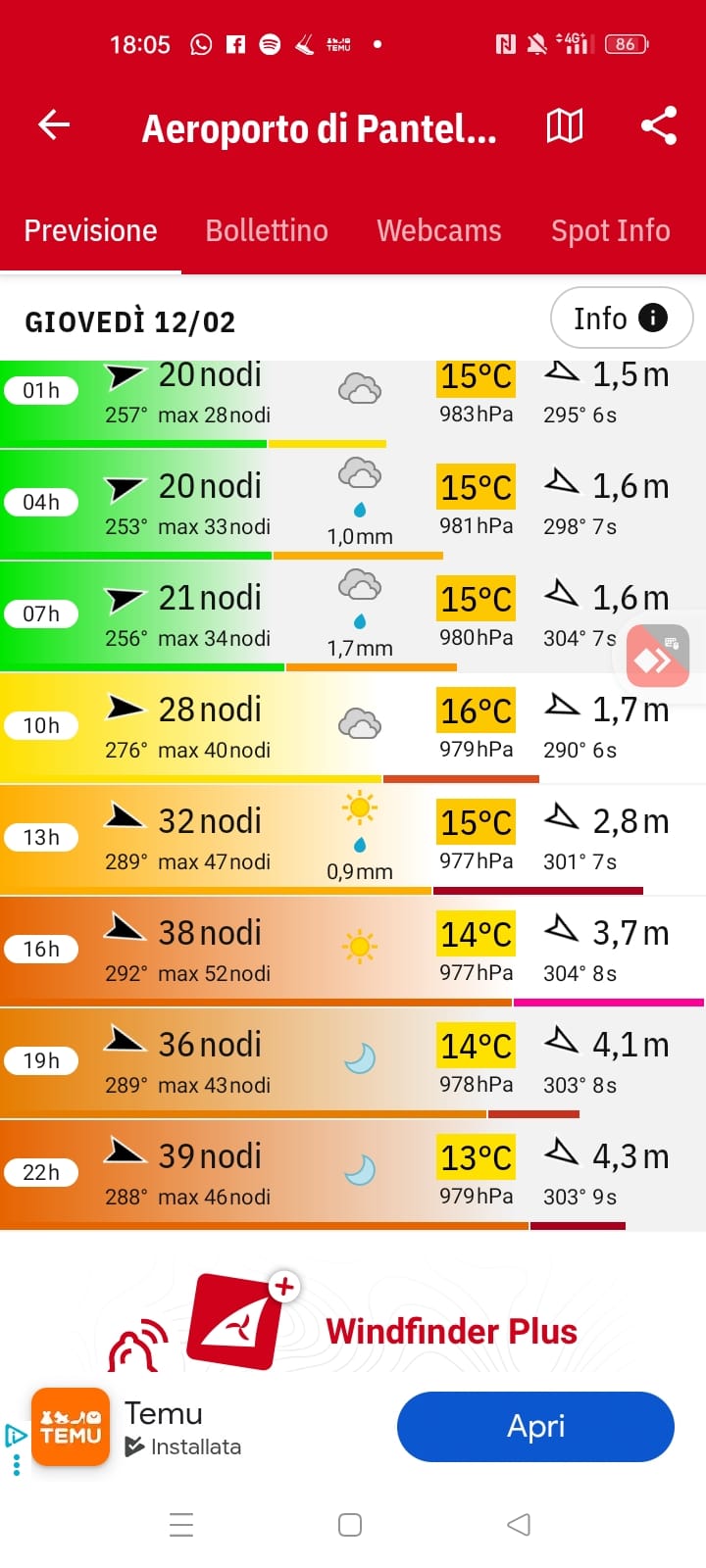Tap the Info button
Viewport: 706px width, 1568px height.
click(x=621, y=318)
